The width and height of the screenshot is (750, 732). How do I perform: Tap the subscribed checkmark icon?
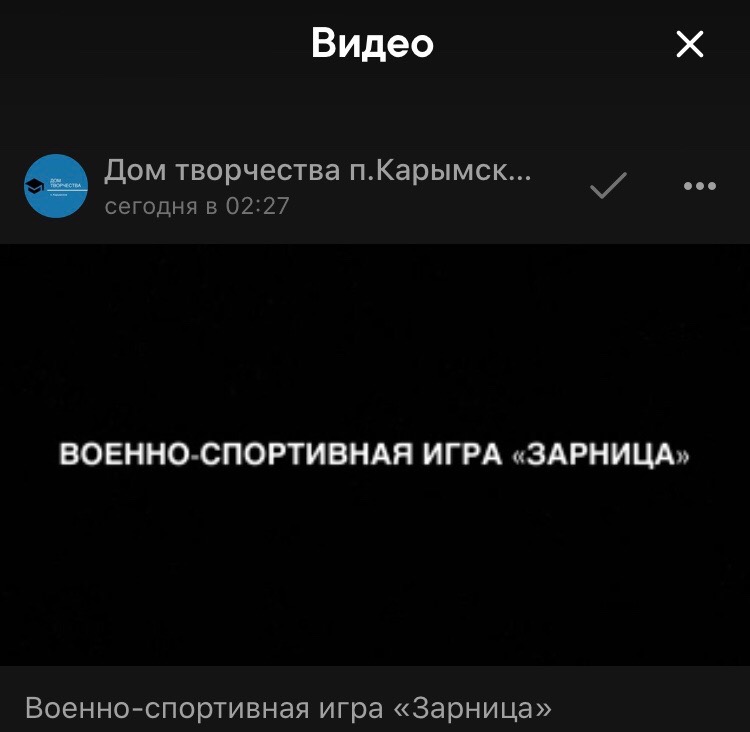(608, 185)
